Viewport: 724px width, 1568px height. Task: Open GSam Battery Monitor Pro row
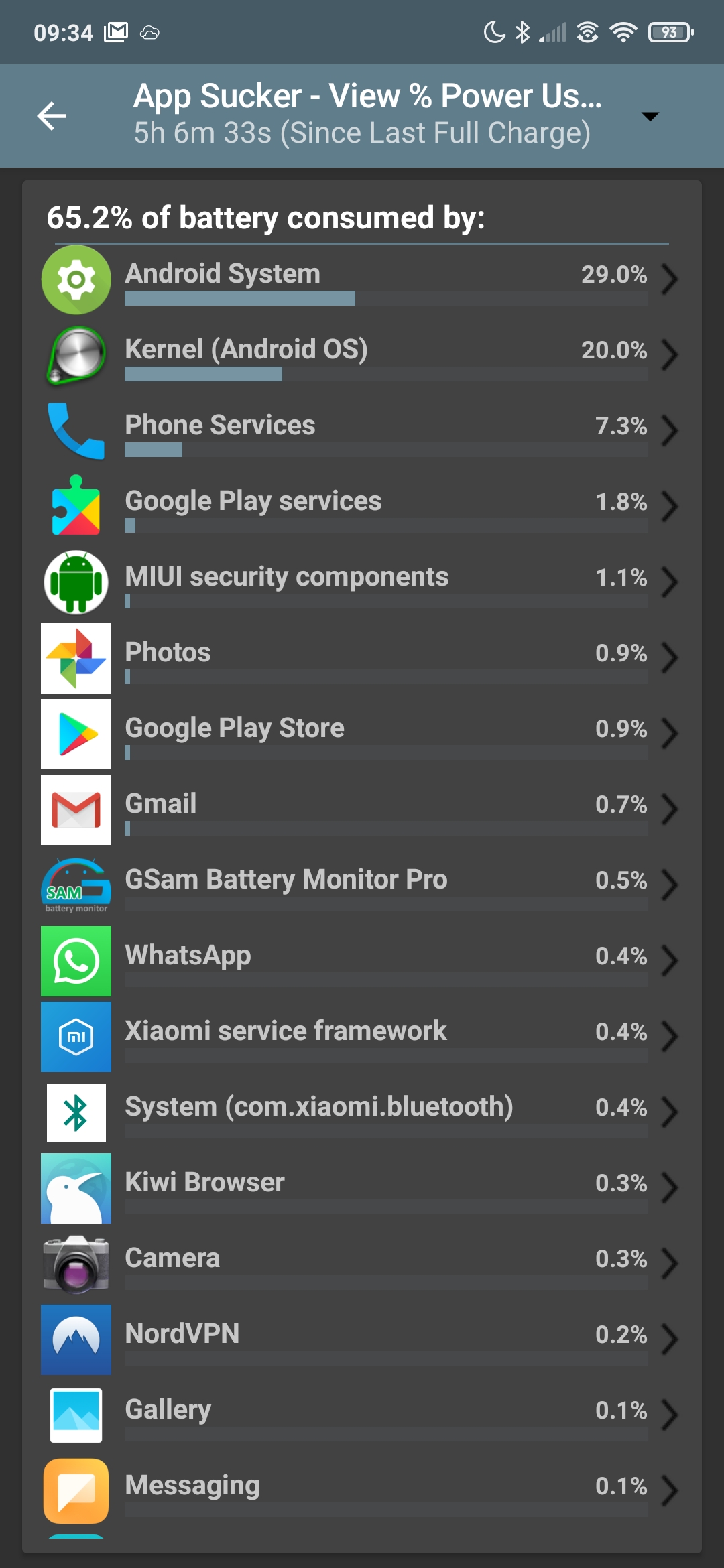(362, 885)
